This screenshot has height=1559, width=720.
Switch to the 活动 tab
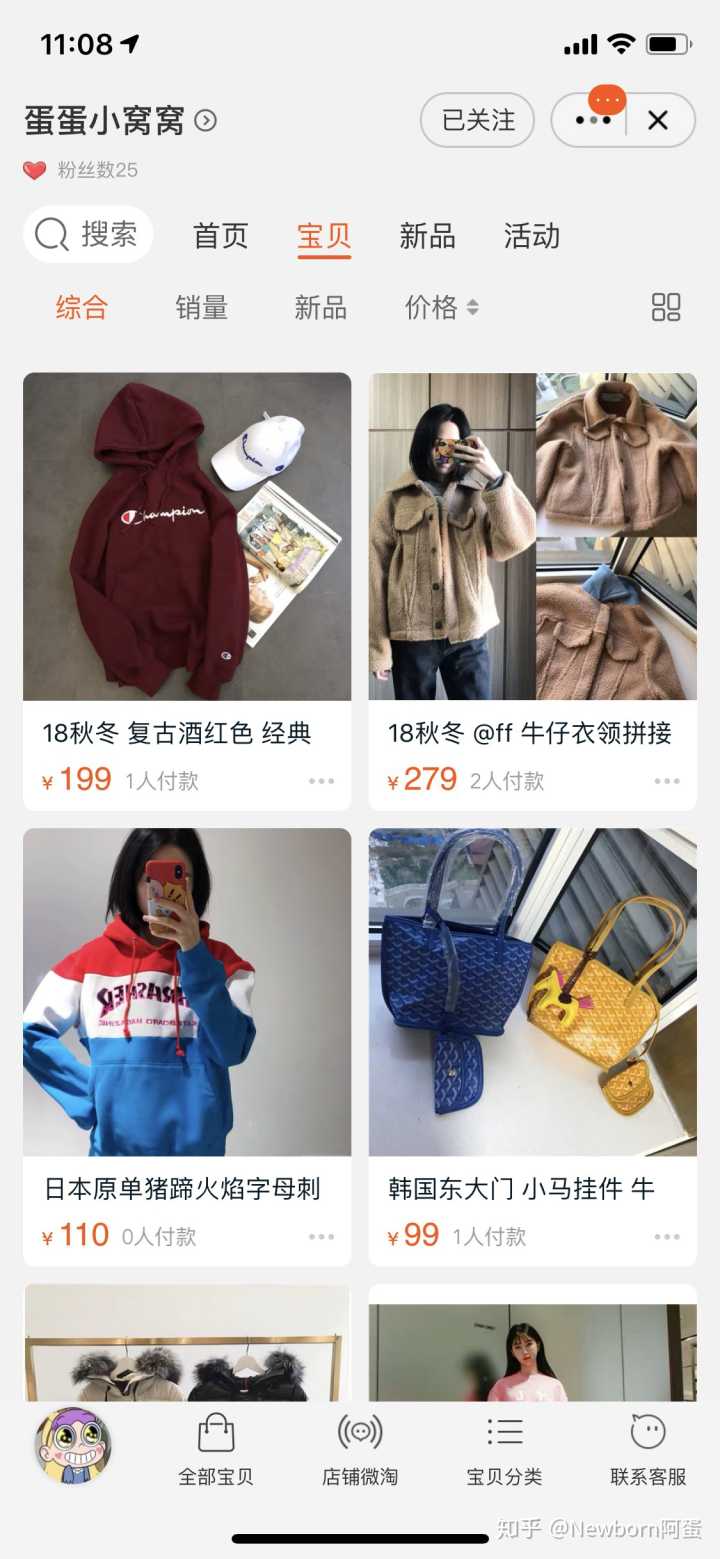click(531, 236)
